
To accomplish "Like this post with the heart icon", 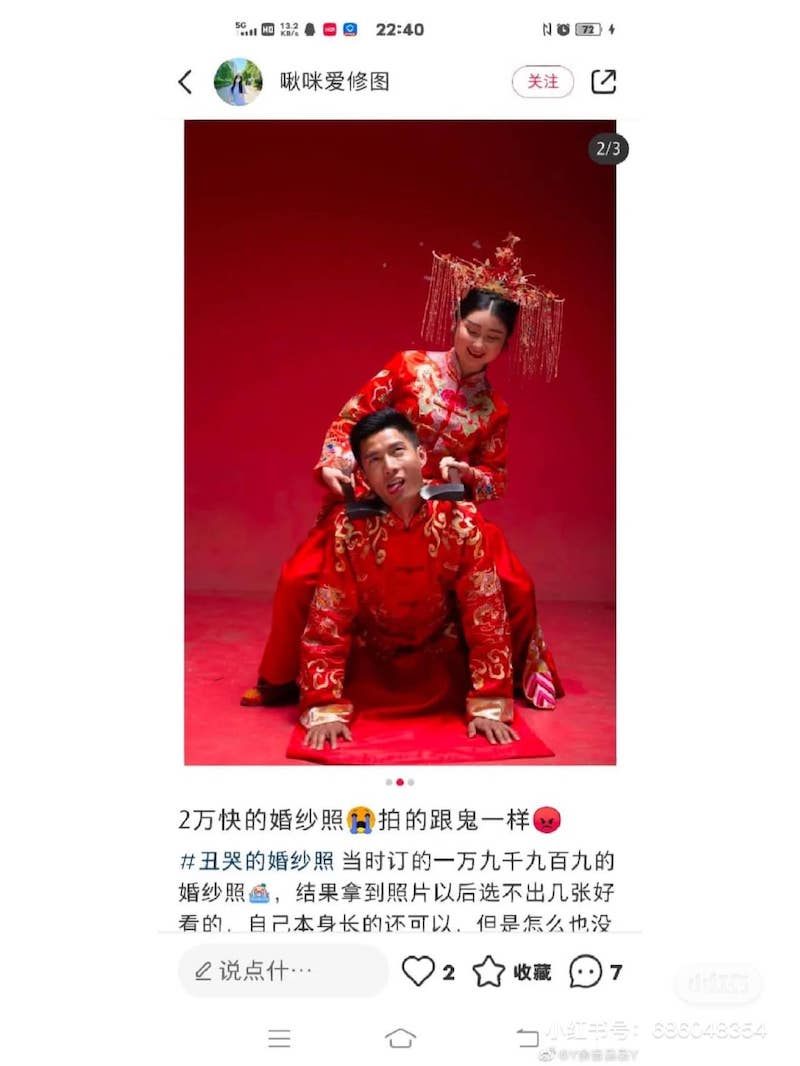I will (x=418, y=970).
